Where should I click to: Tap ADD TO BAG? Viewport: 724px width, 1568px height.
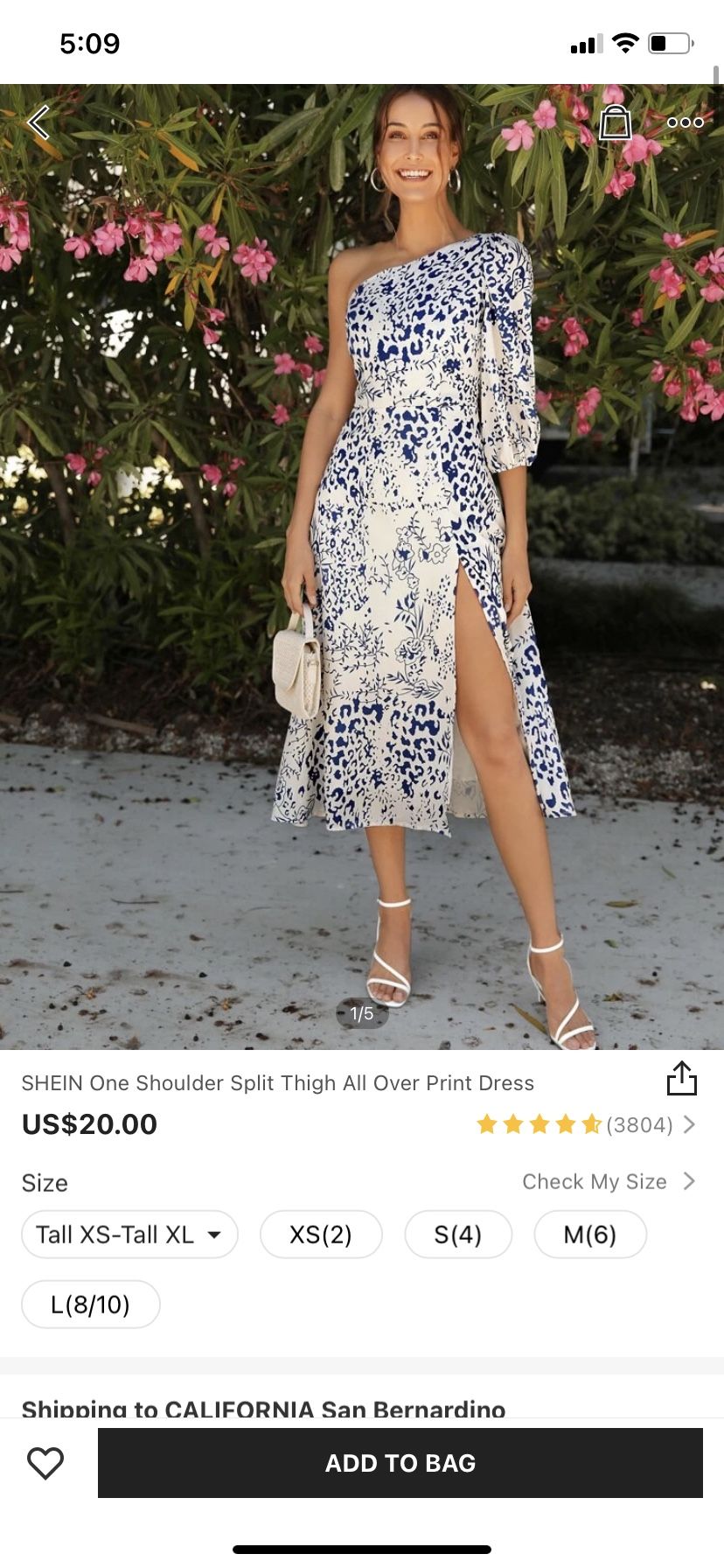(x=400, y=1463)
